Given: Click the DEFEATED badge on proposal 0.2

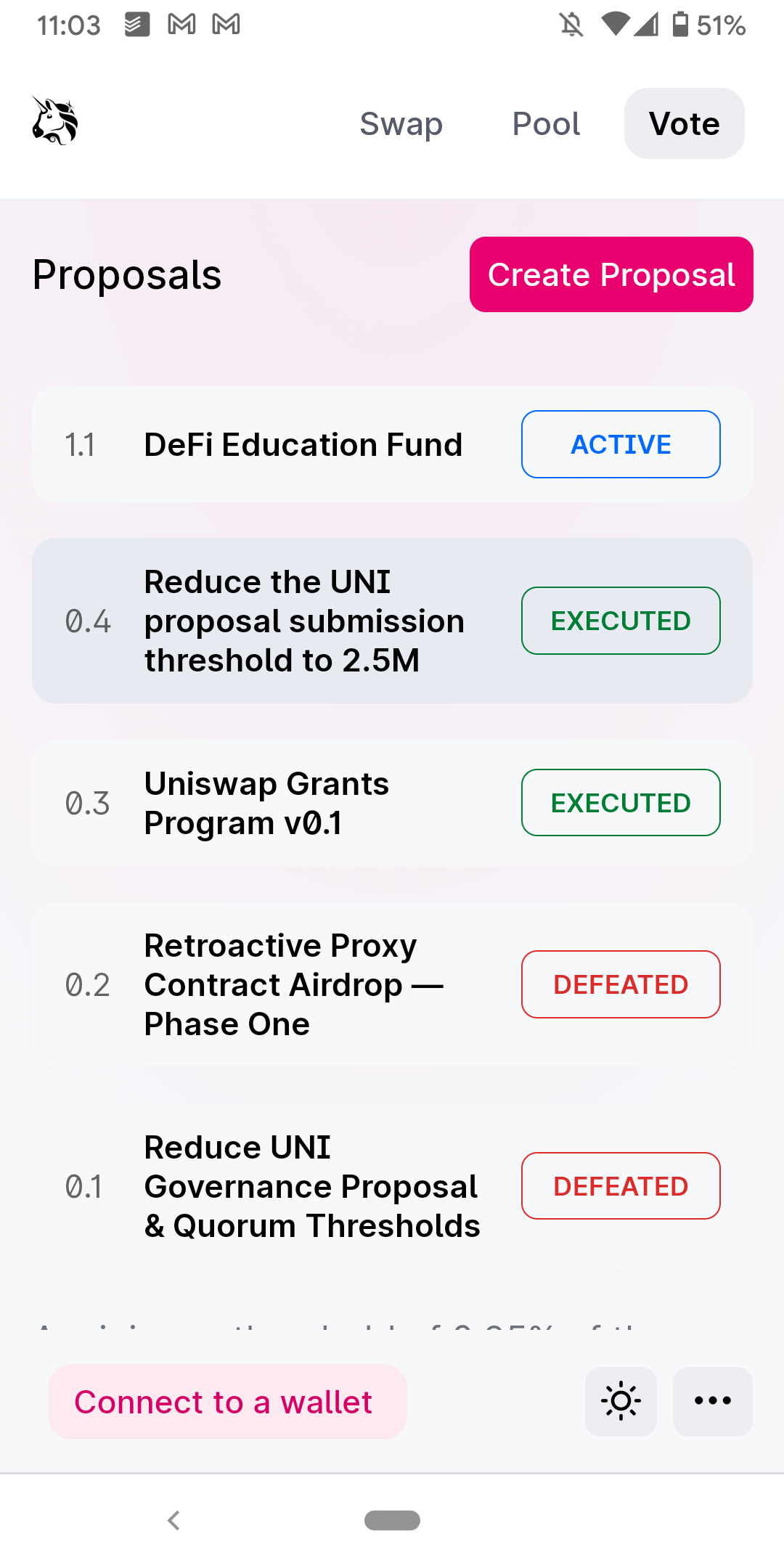Looking at the screenshot, I should [620, 984].
